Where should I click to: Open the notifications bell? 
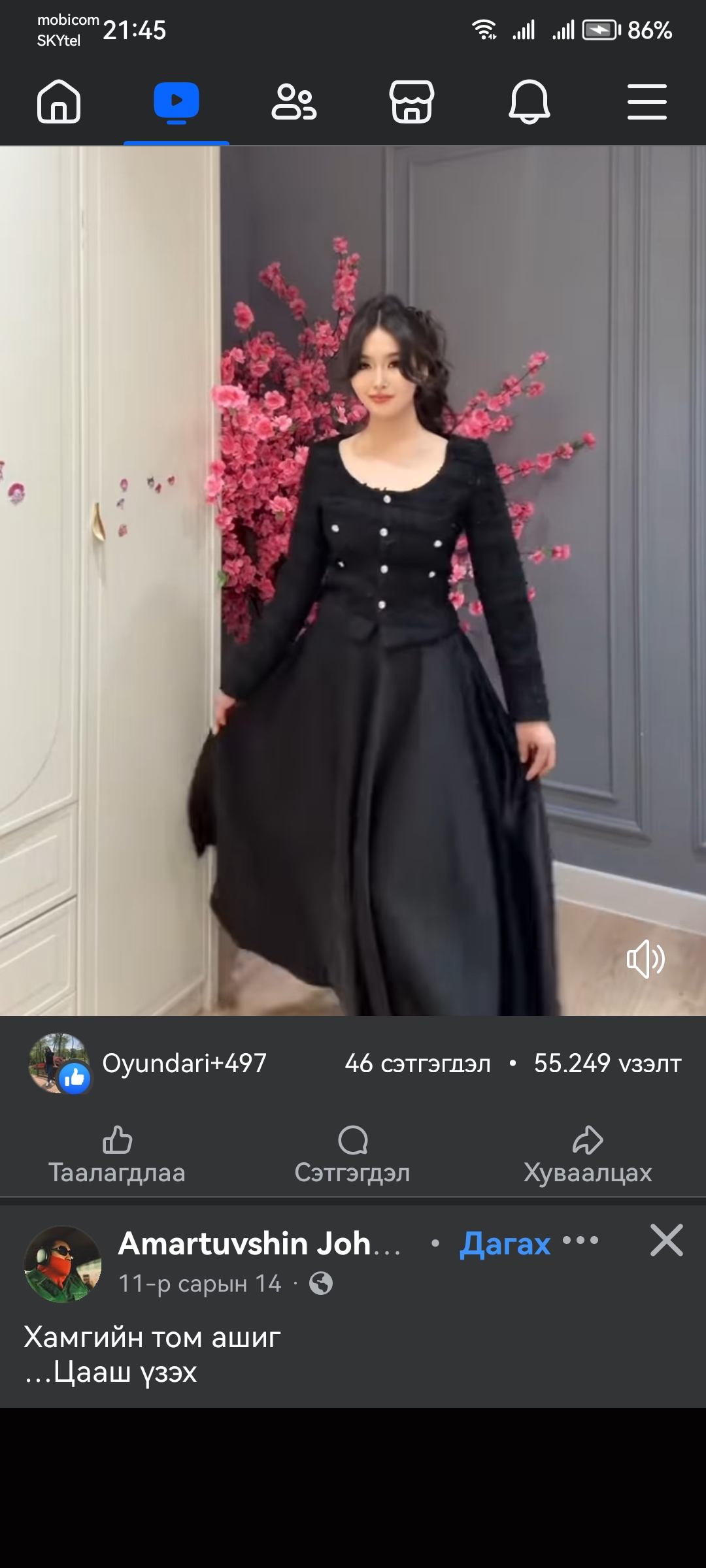click(529, 102)
